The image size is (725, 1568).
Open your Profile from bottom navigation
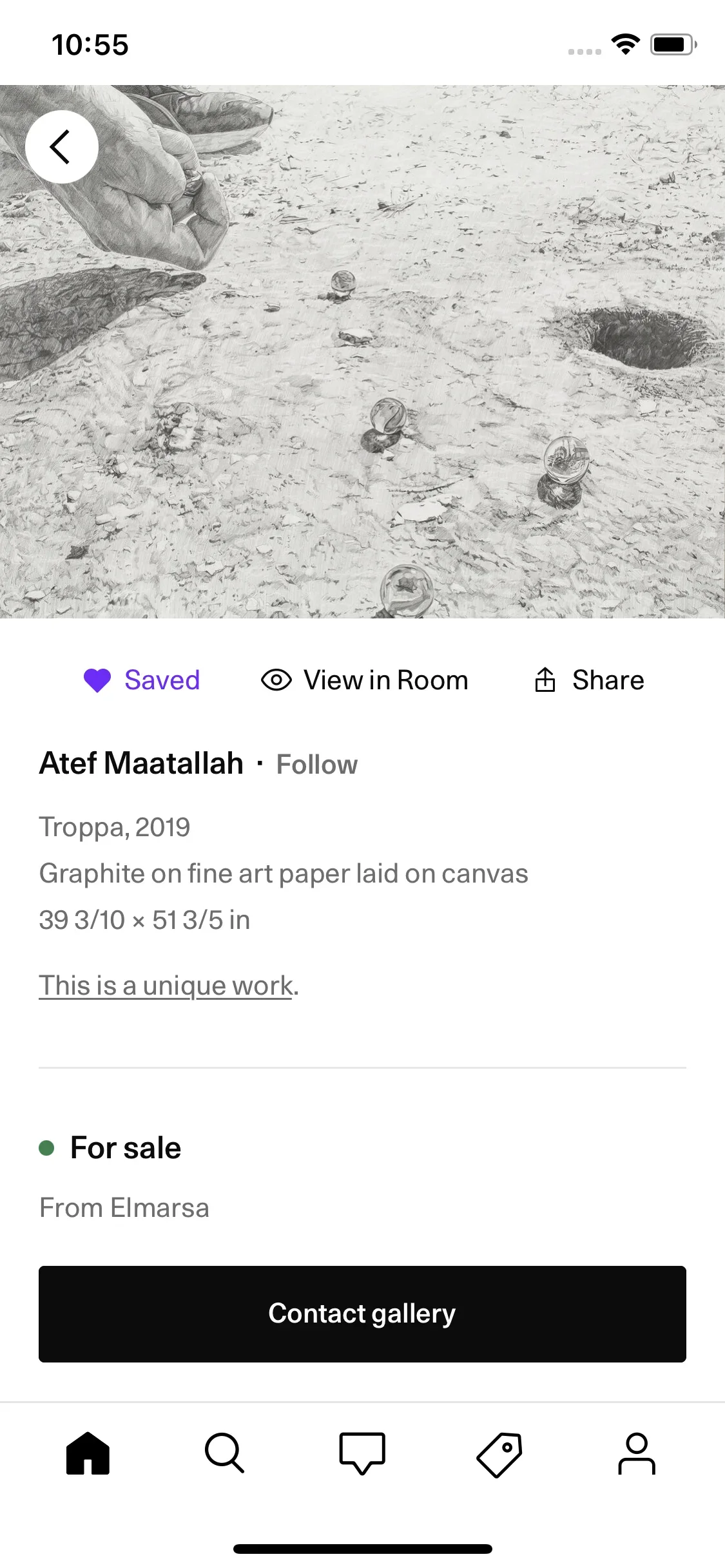click(637, 1453)
